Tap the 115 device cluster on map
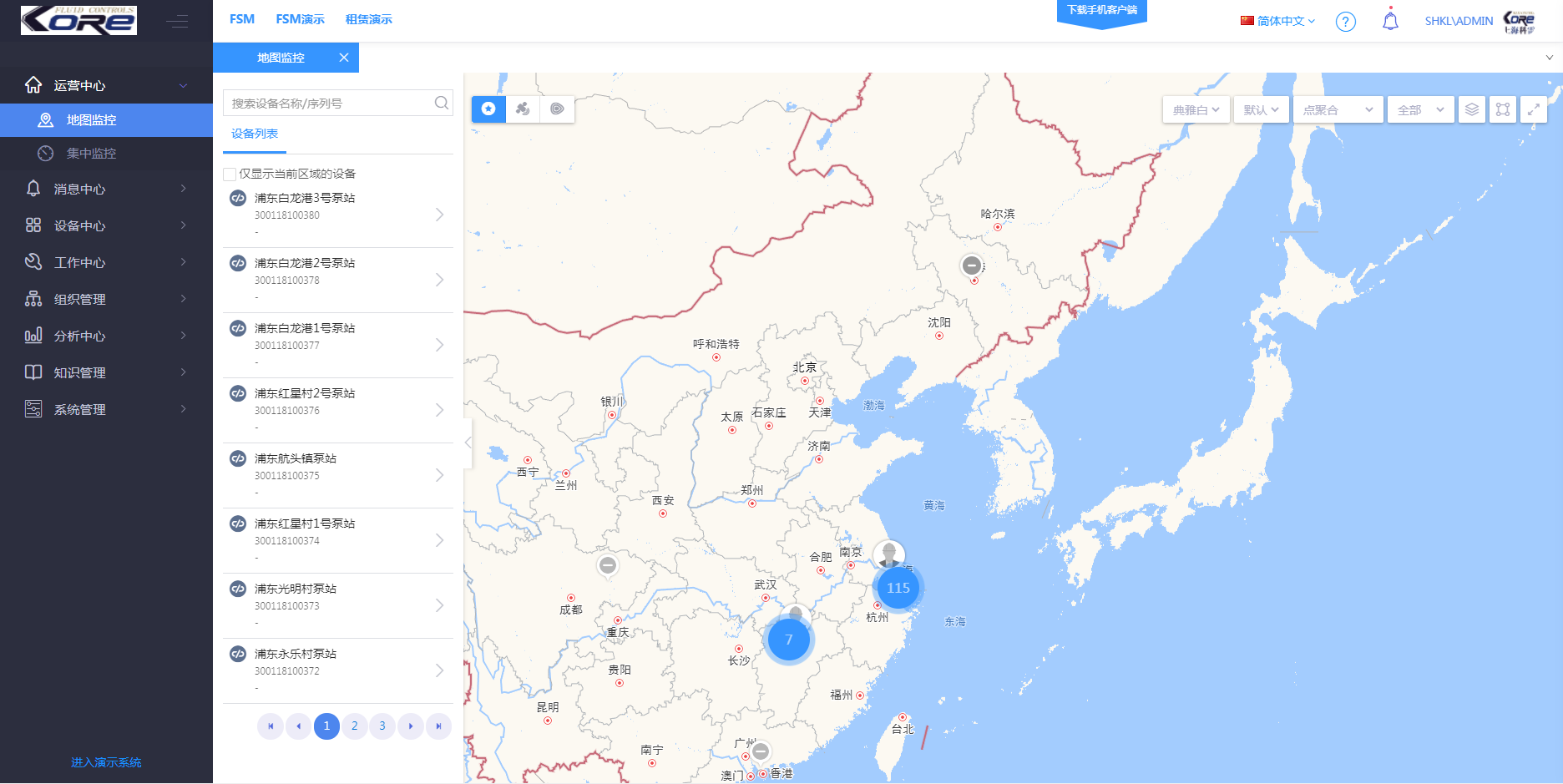 tap(898, 588)
